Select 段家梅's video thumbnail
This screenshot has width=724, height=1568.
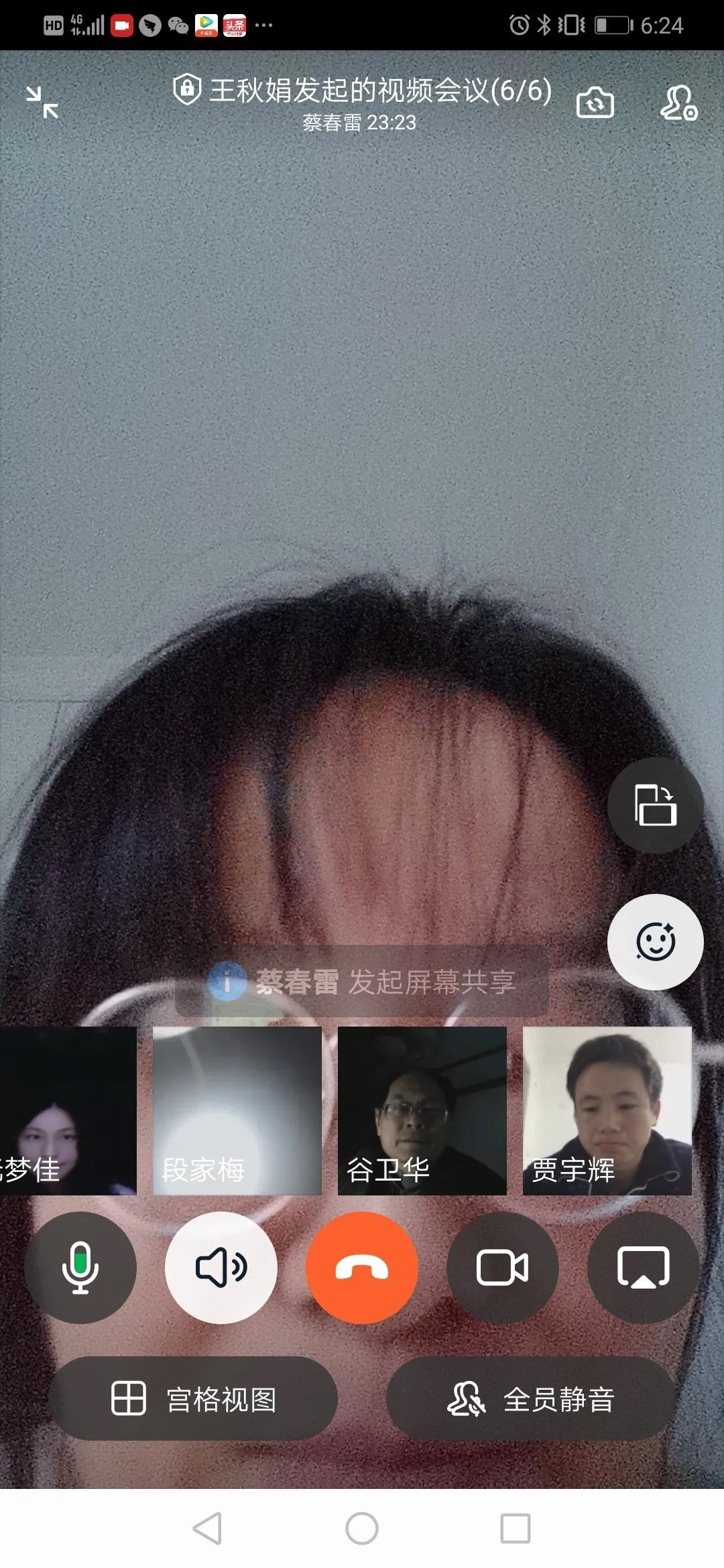237,1110
